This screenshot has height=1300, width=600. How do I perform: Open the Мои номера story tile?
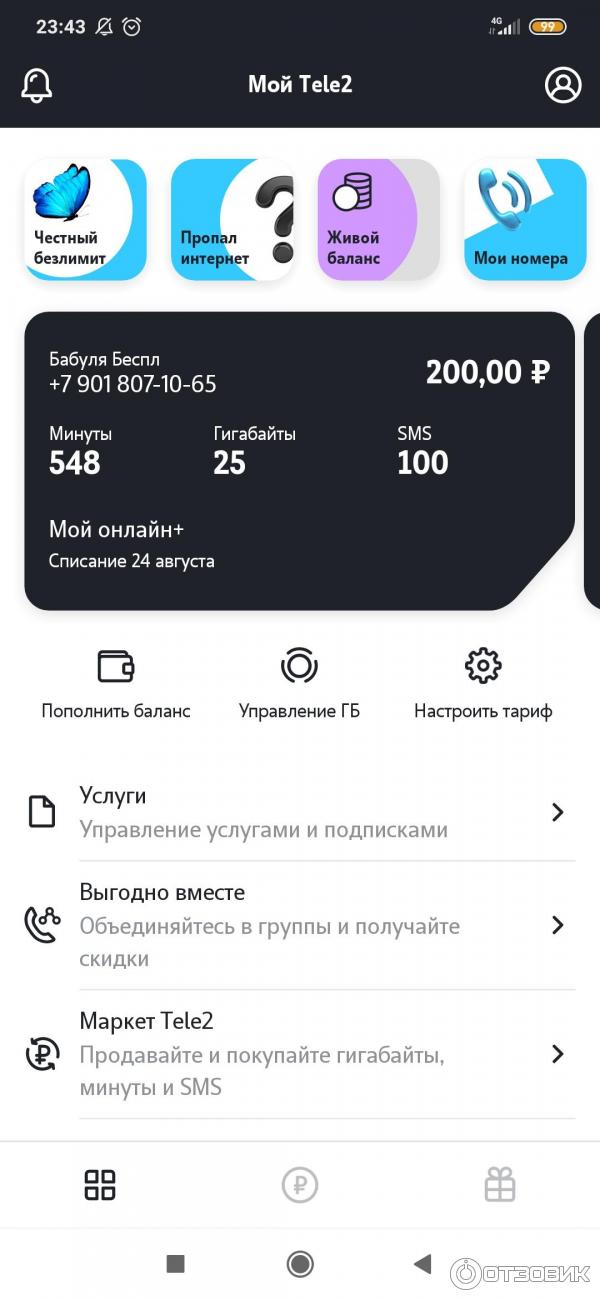(525, 219)
